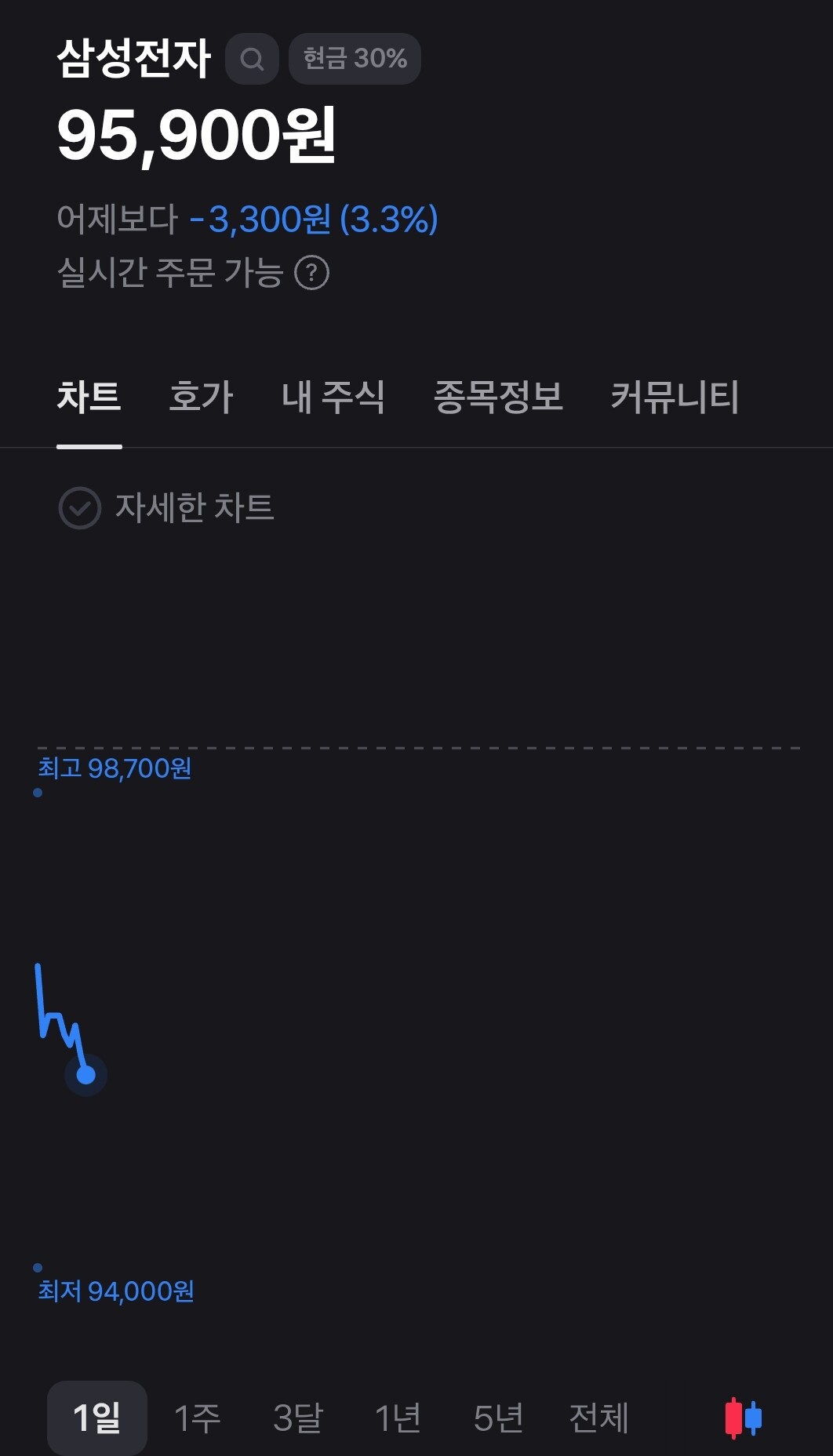The image size is (833, 1456).
Task: Switch to the 호가 tab
Action: 201,397
